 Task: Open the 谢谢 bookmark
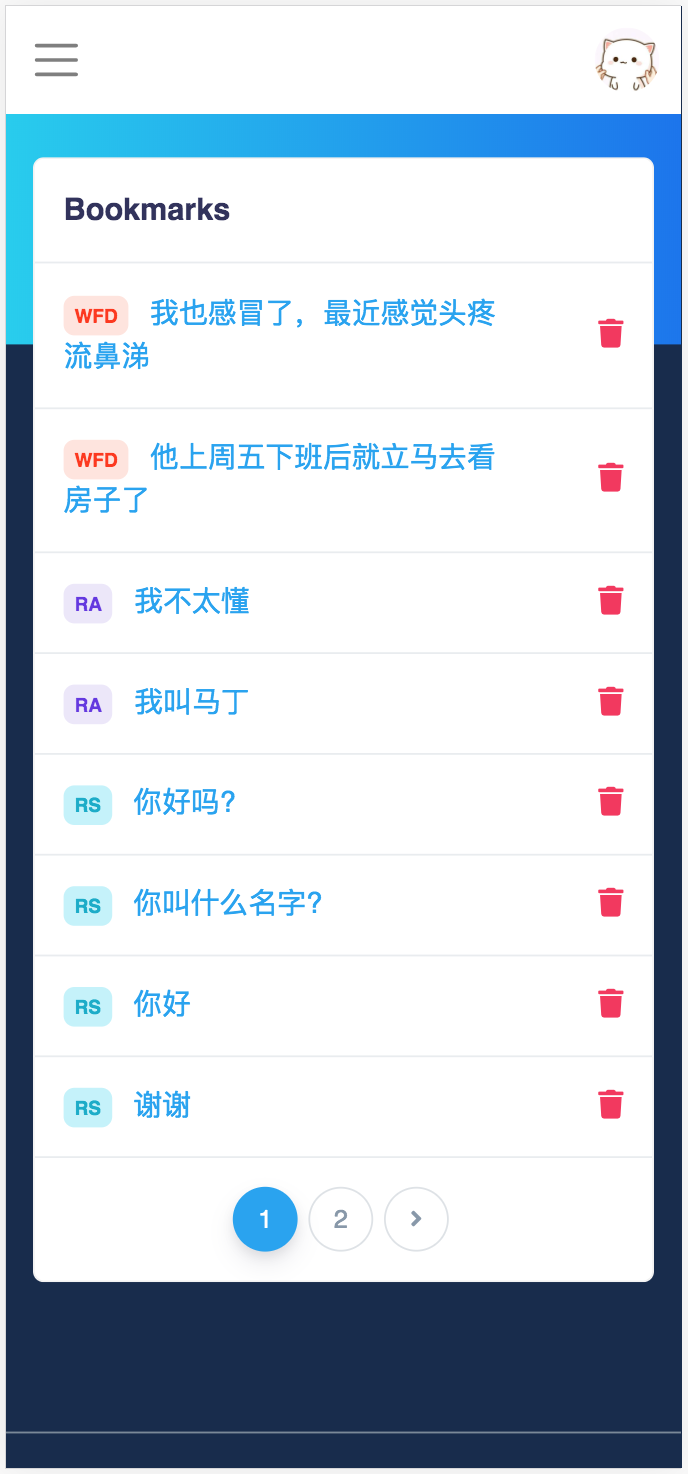[162, 1106]
